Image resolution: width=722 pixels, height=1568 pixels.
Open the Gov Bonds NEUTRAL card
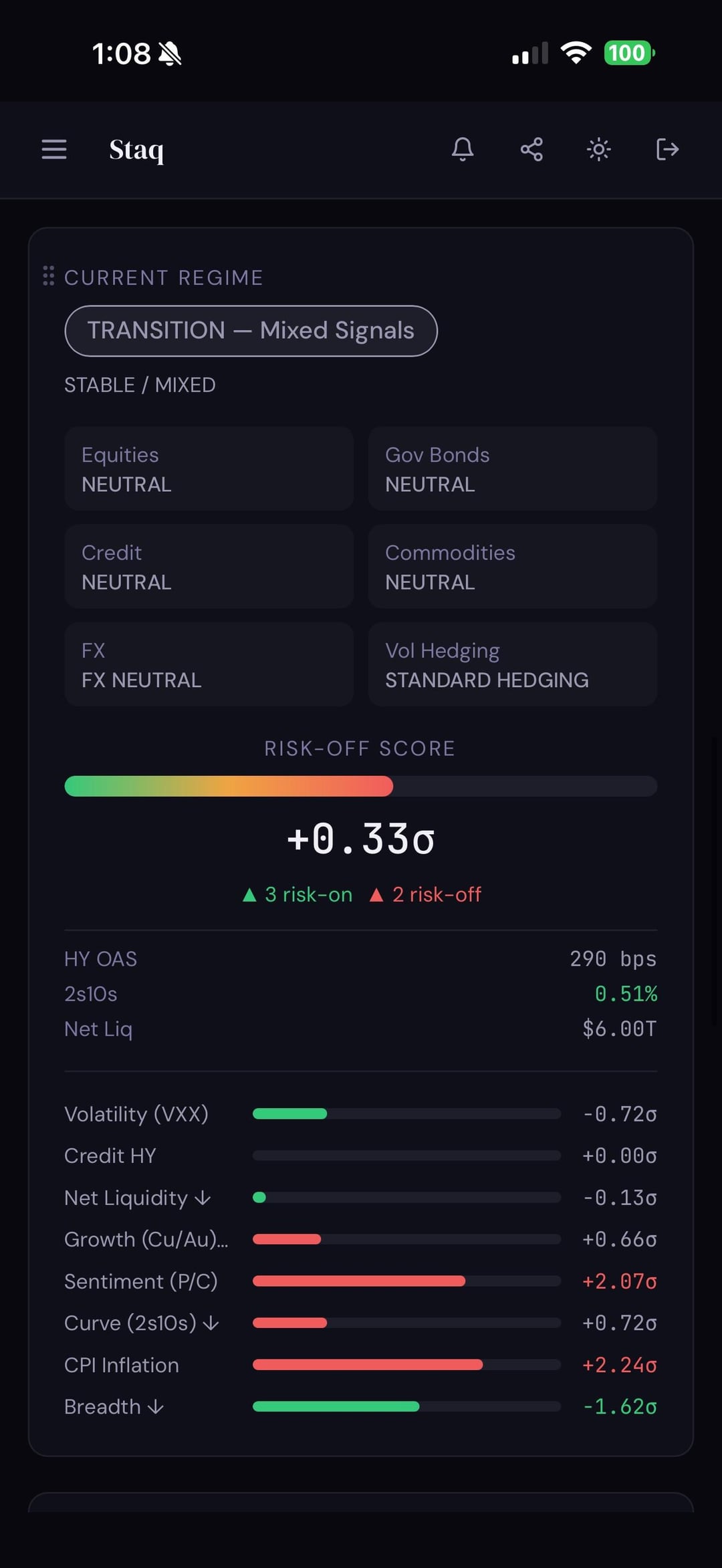[x=512, y=469]
